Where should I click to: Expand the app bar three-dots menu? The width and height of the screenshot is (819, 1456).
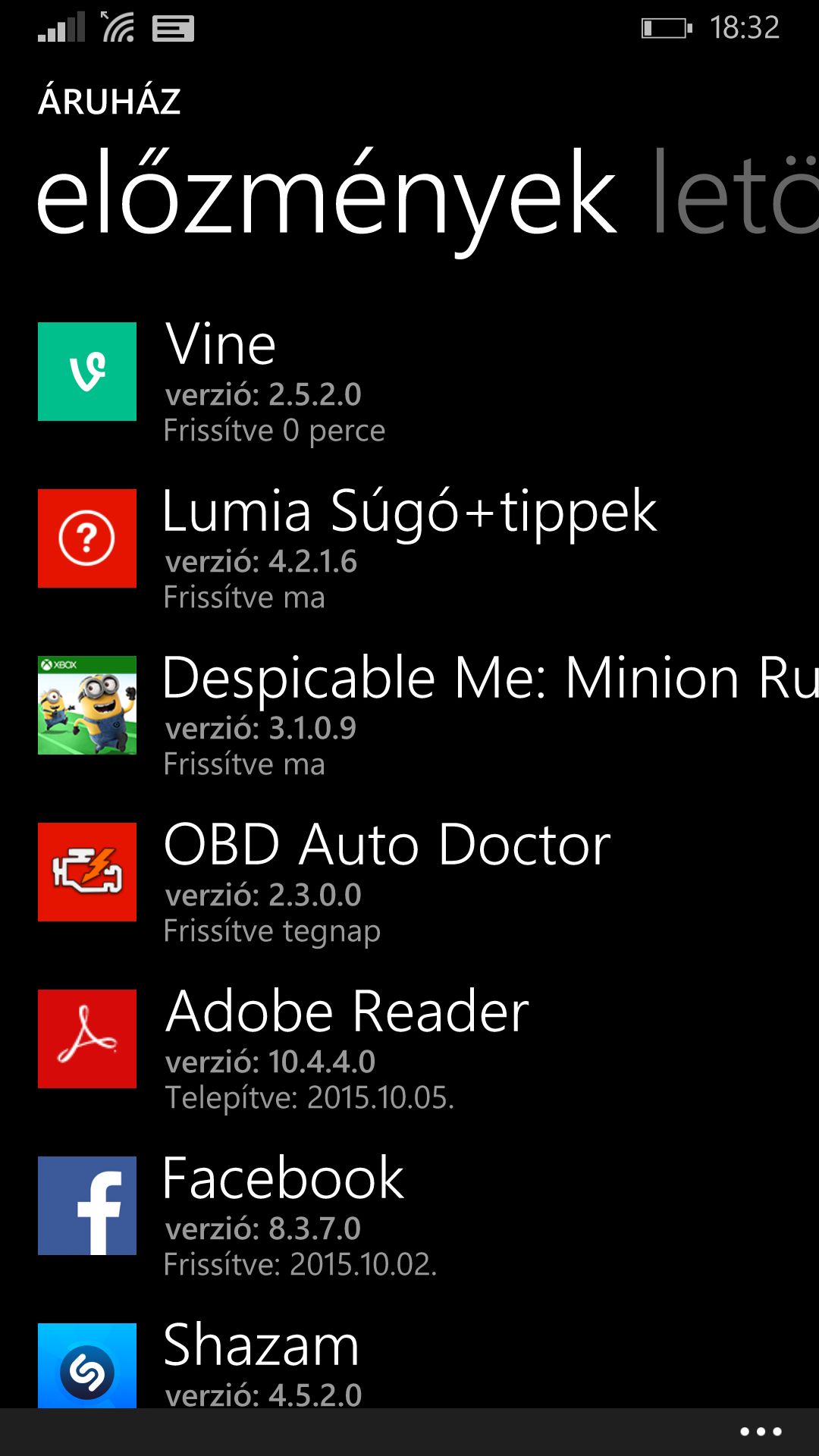[761, 1432]
